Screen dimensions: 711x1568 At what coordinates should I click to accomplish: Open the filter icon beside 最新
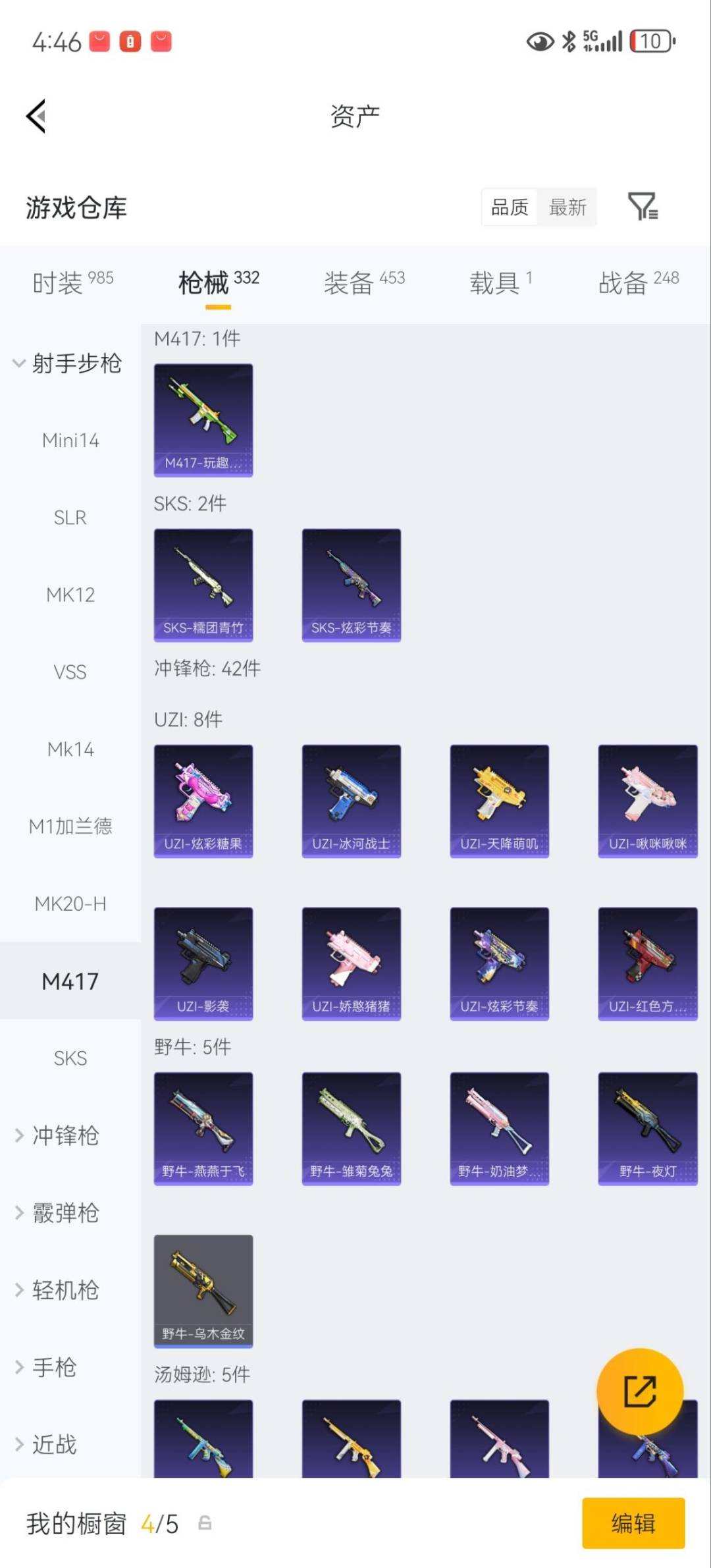(x=643, y=207)
